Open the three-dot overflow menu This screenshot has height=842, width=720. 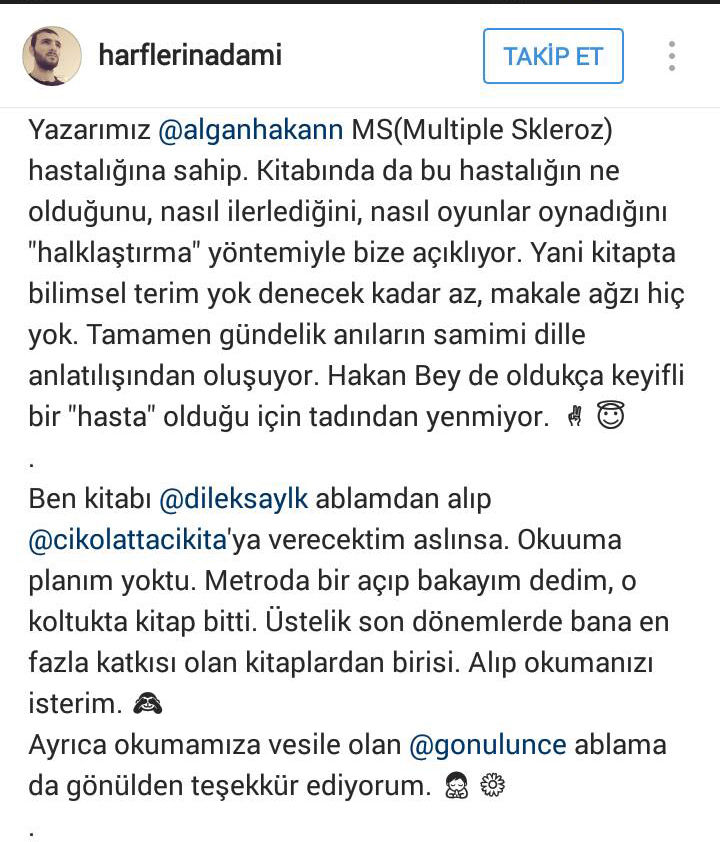click(672, 56)
